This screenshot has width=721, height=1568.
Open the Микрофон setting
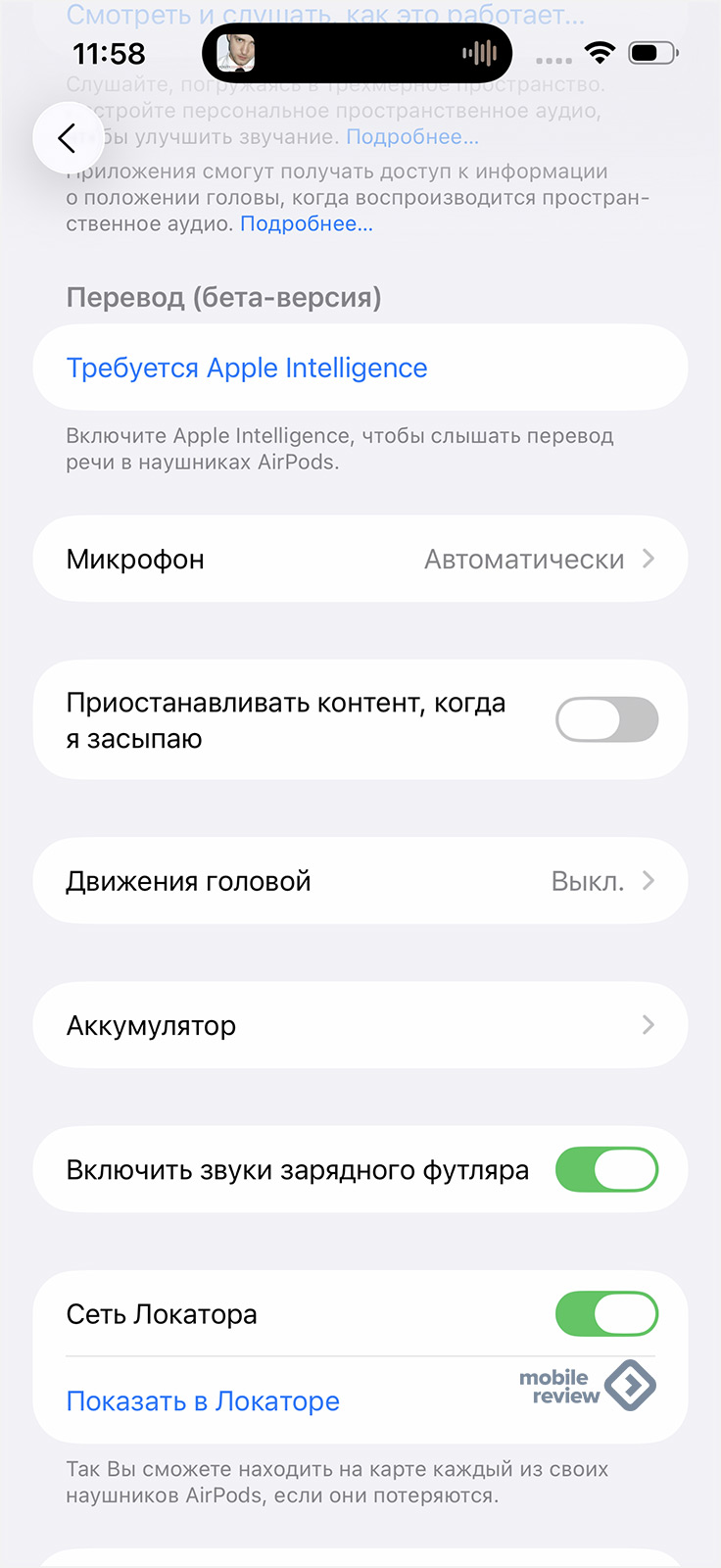coord(360,559)
